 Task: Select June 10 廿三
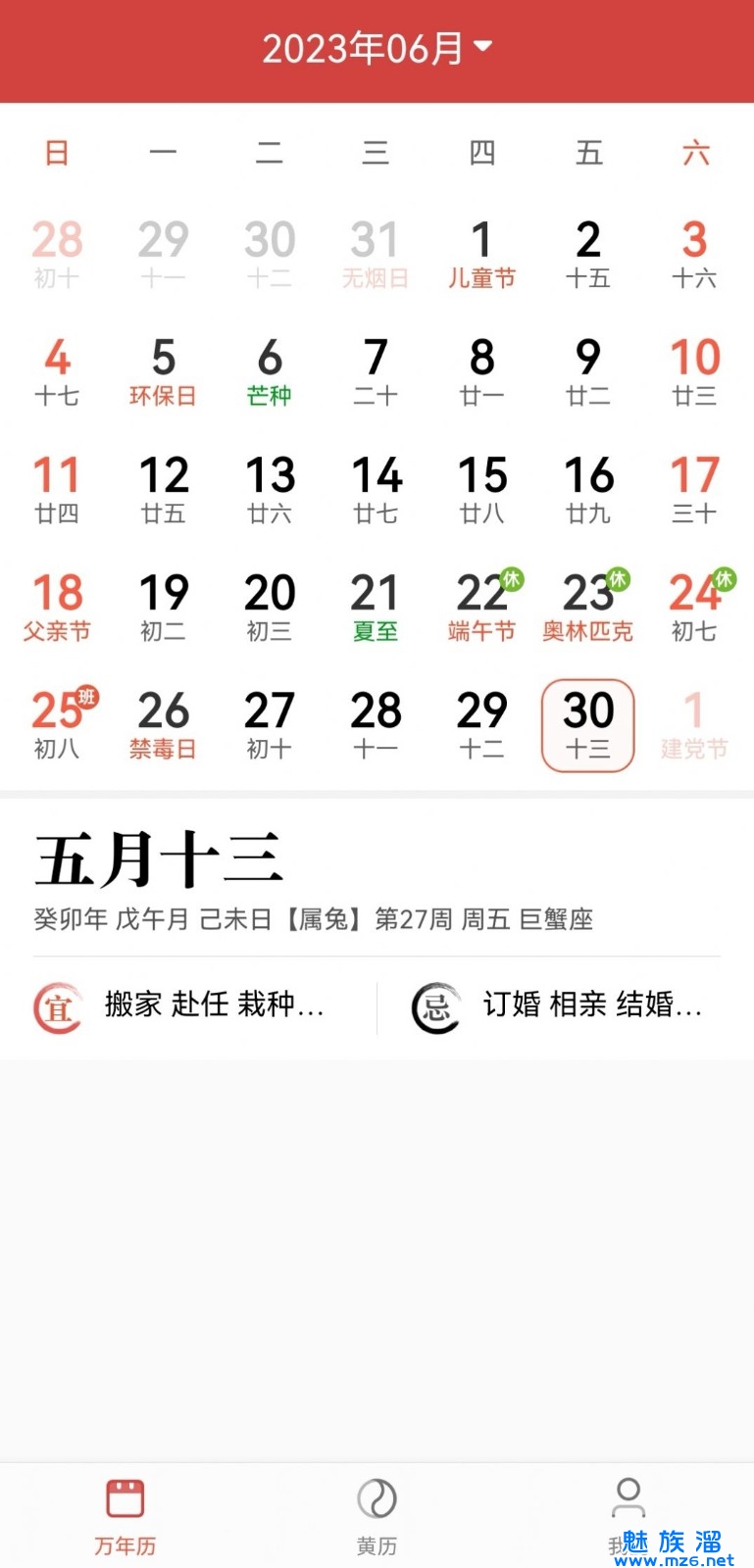pos(694,371)
